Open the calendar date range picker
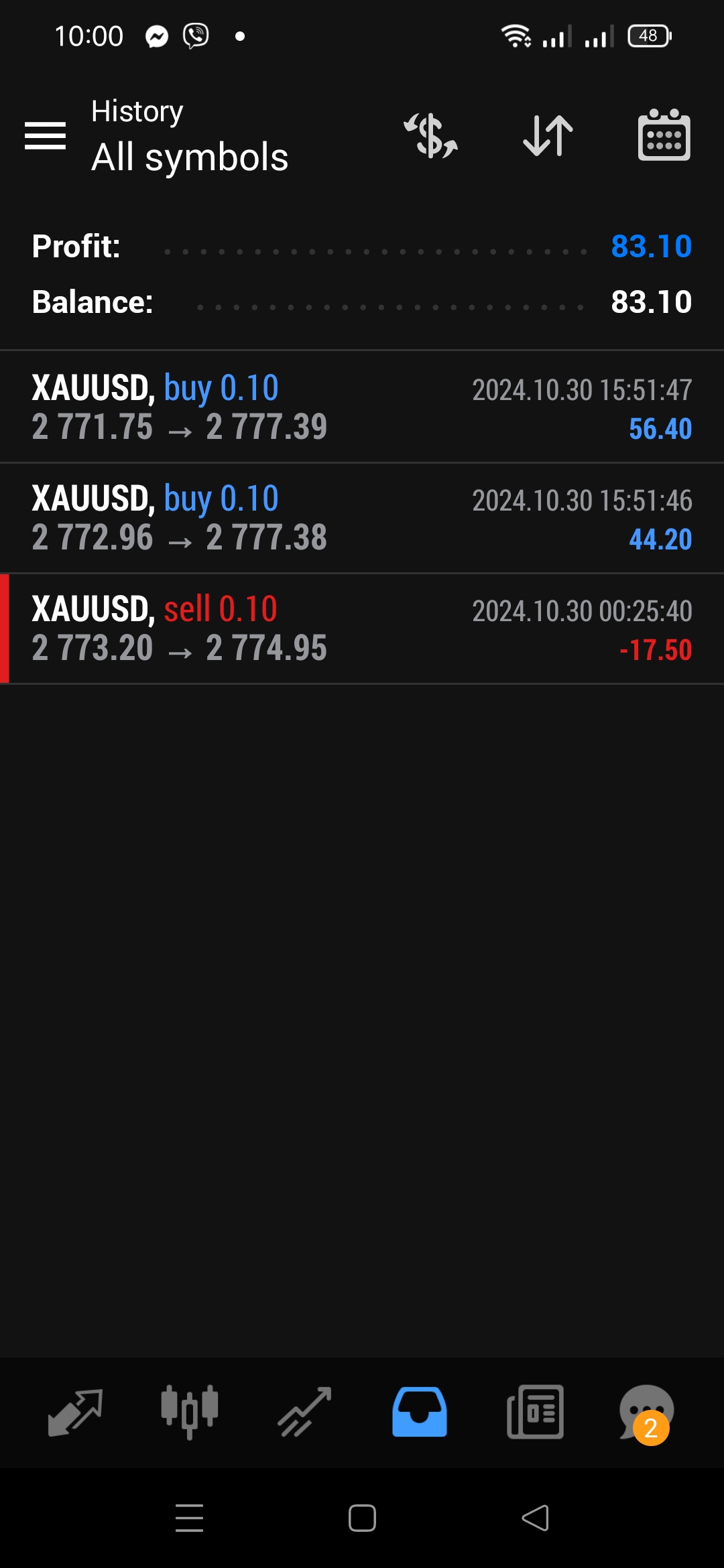 click(x=664, y=135)
